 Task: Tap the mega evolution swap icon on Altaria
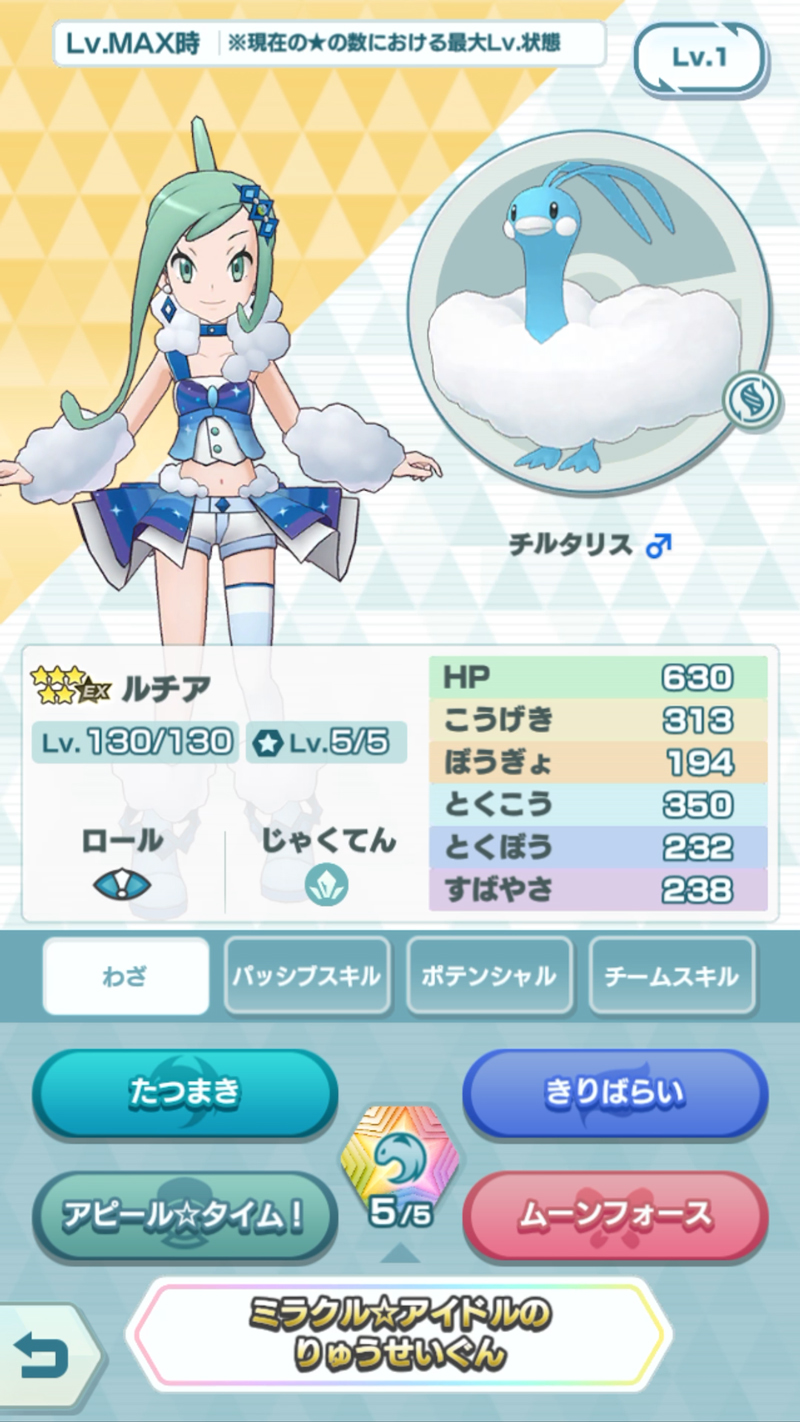pos(751,398)
